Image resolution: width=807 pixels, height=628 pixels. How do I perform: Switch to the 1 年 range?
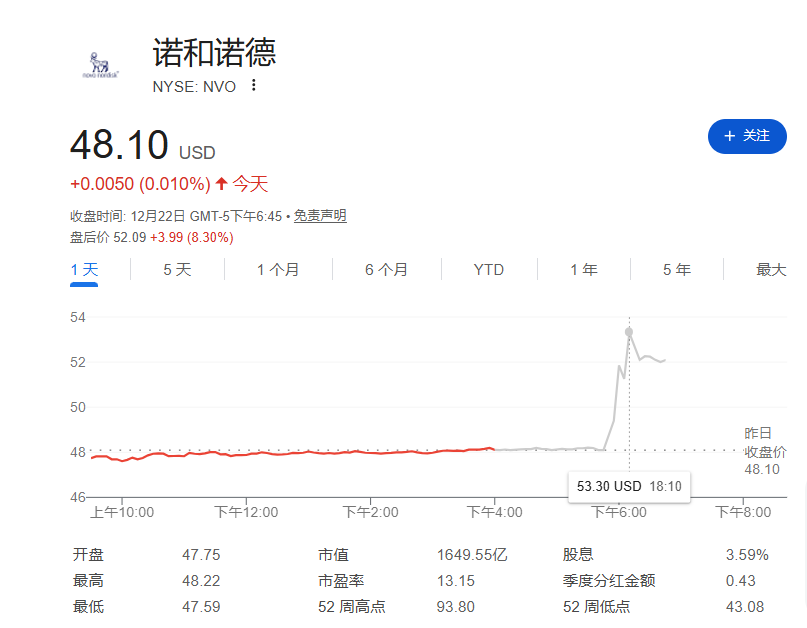584,270
